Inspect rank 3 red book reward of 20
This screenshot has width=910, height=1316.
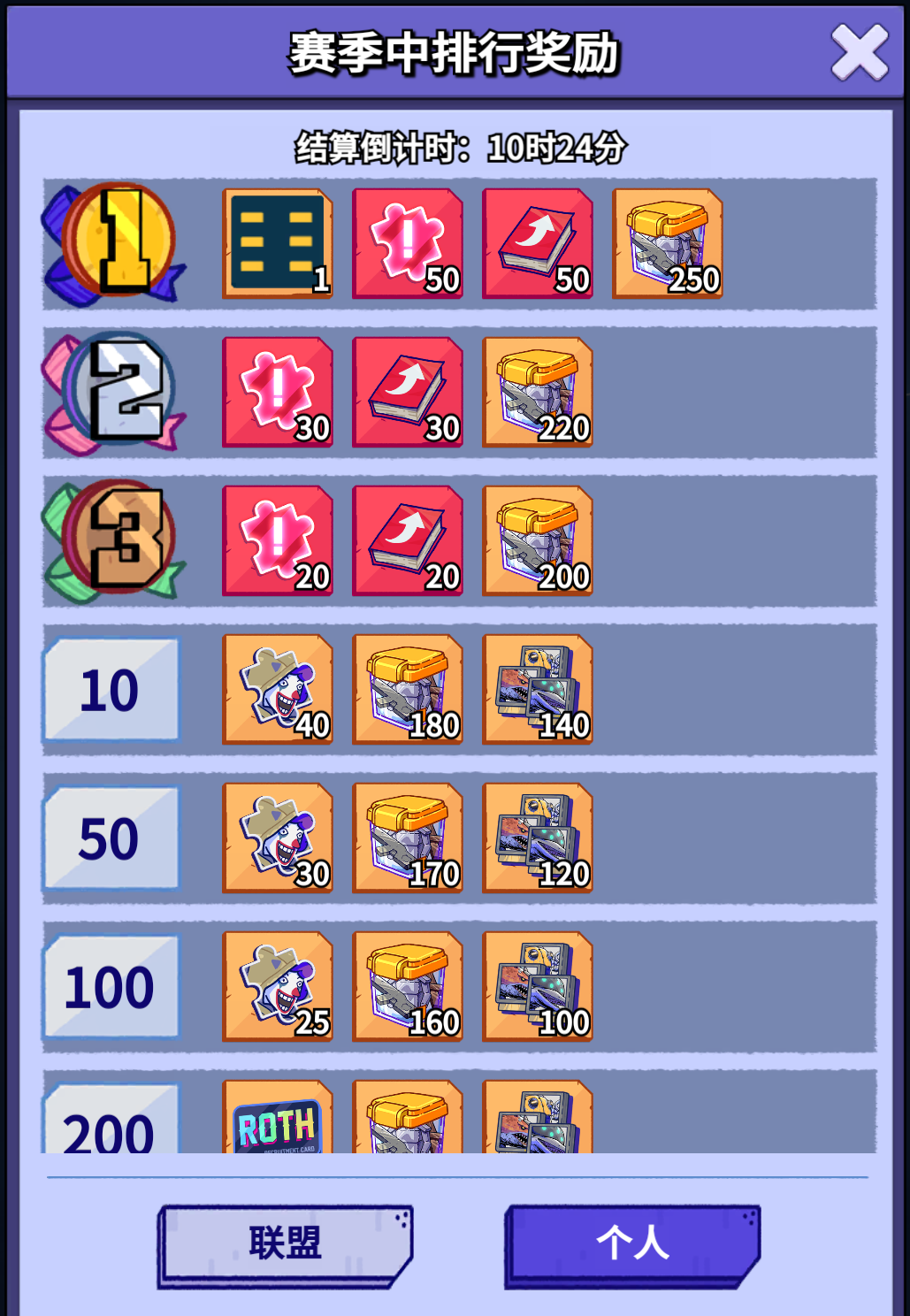(408, 540)
